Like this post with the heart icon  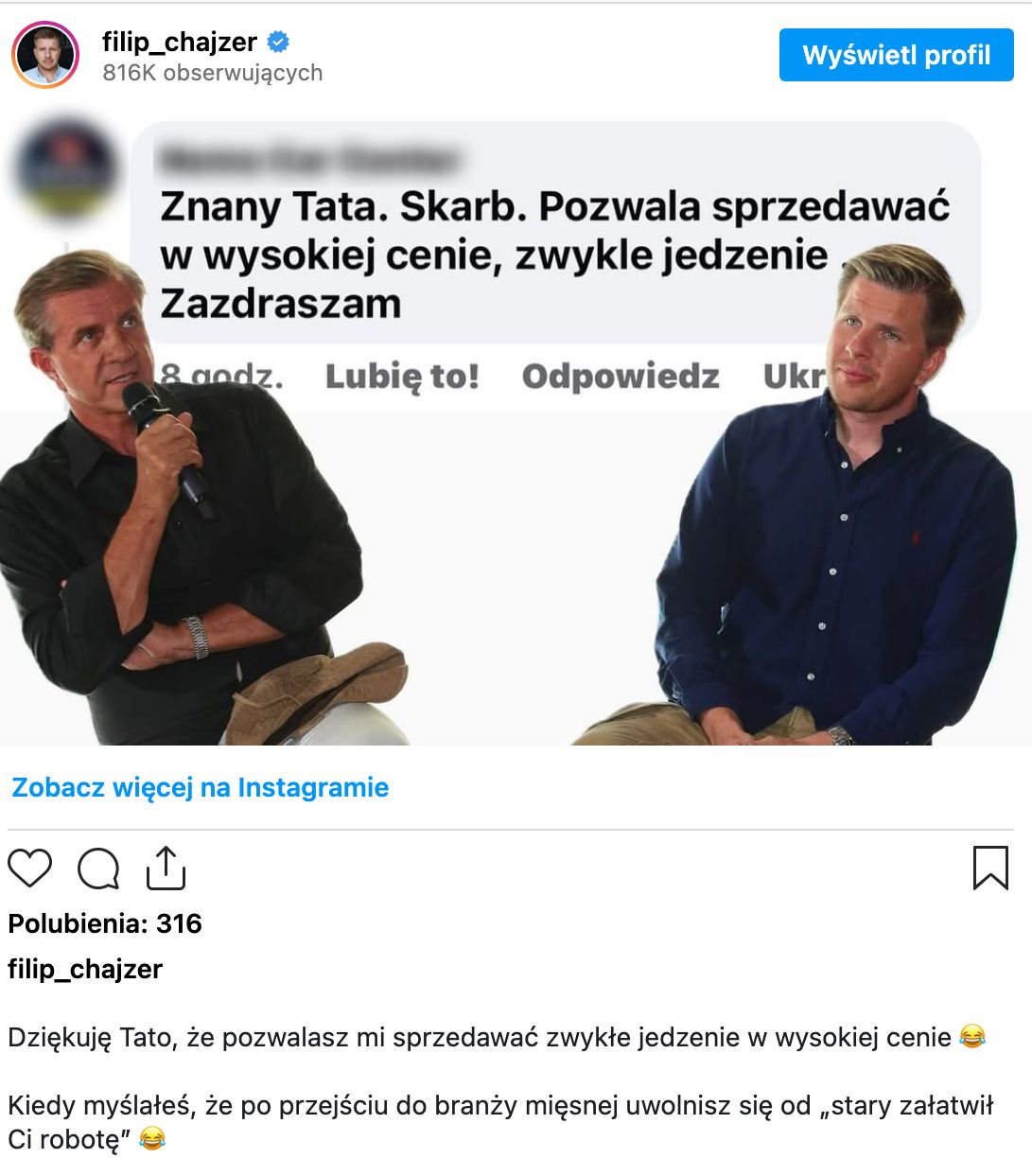tap(29, 868)
